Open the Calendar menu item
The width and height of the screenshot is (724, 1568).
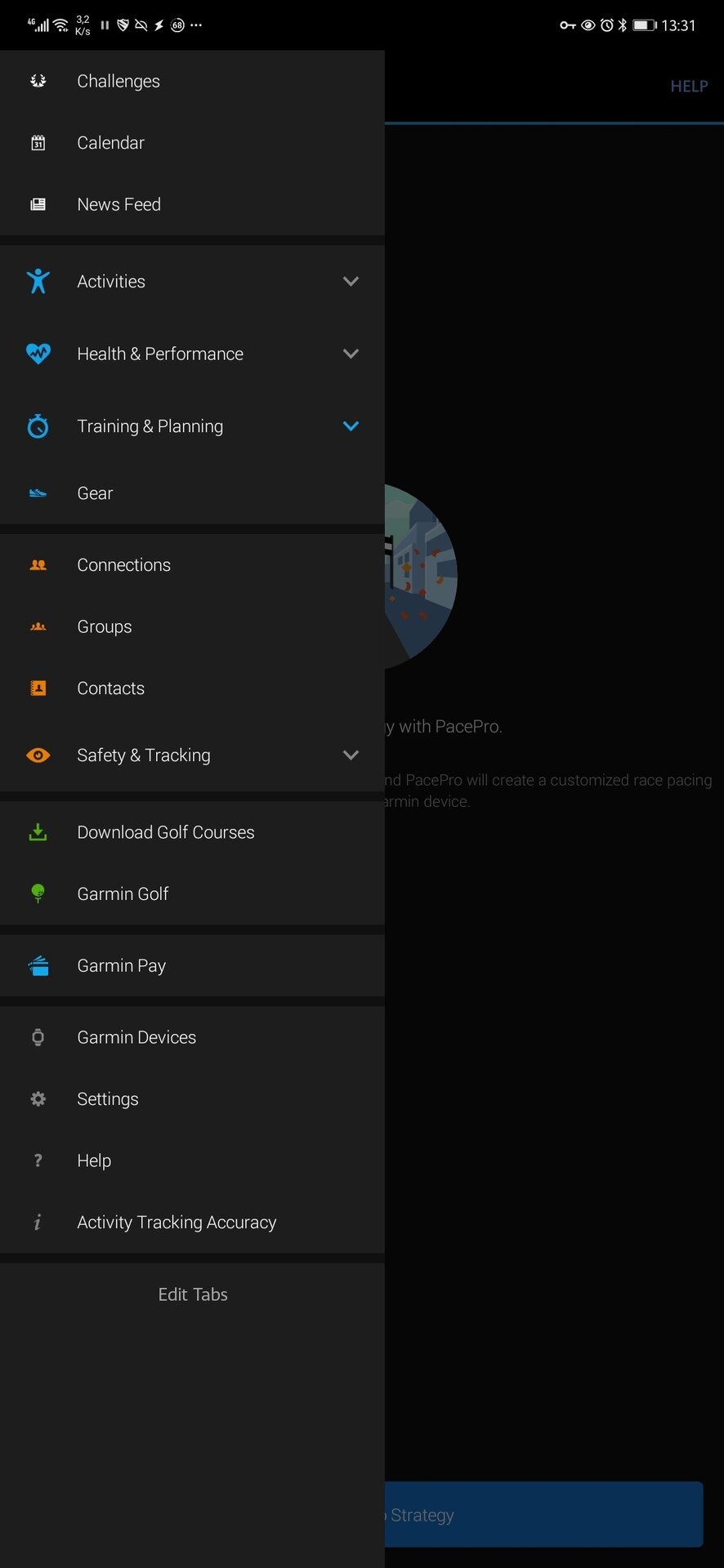point(192,143)
